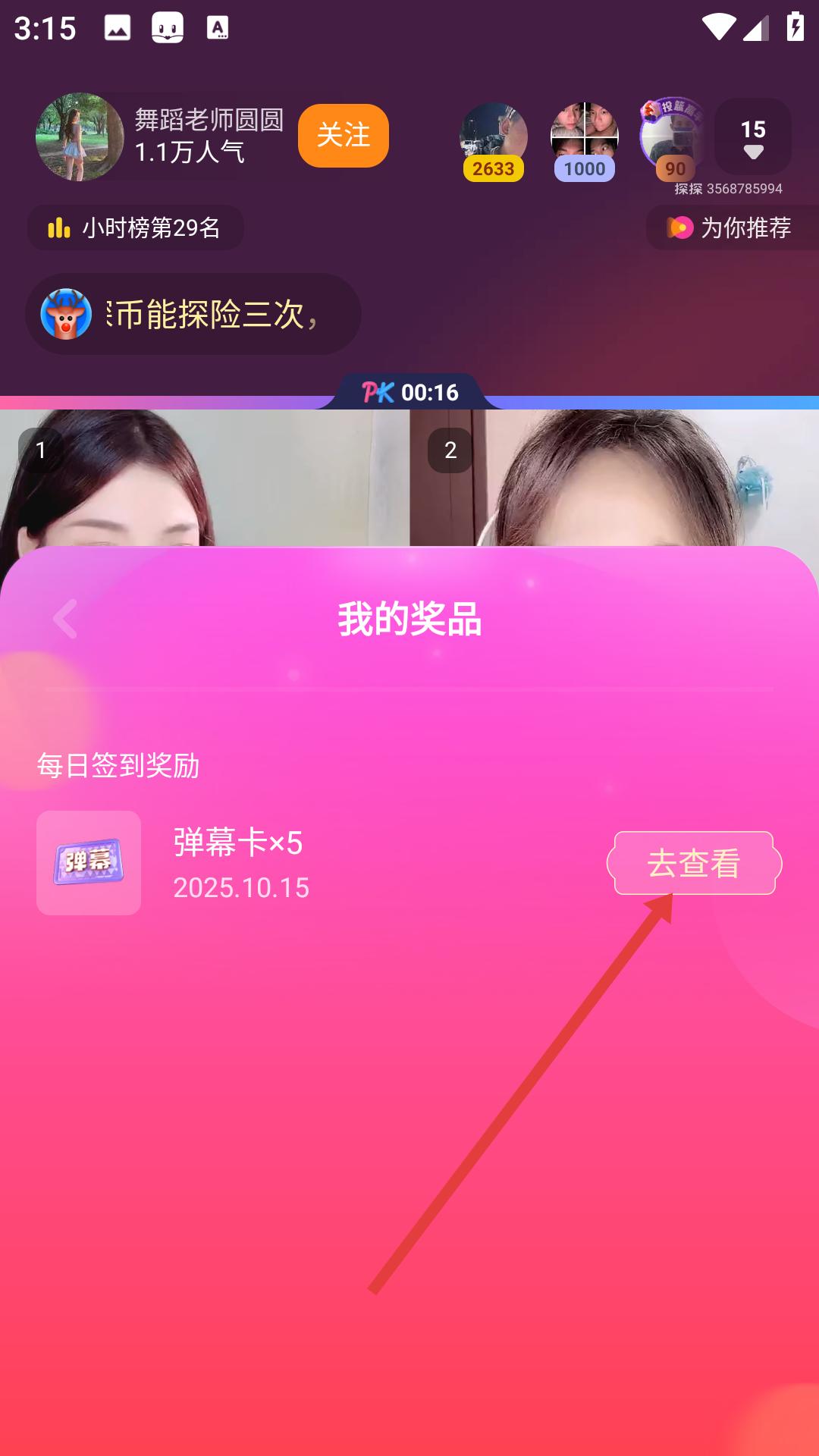
Task: Go back from 我的奖品 panel
Action: 65,619
